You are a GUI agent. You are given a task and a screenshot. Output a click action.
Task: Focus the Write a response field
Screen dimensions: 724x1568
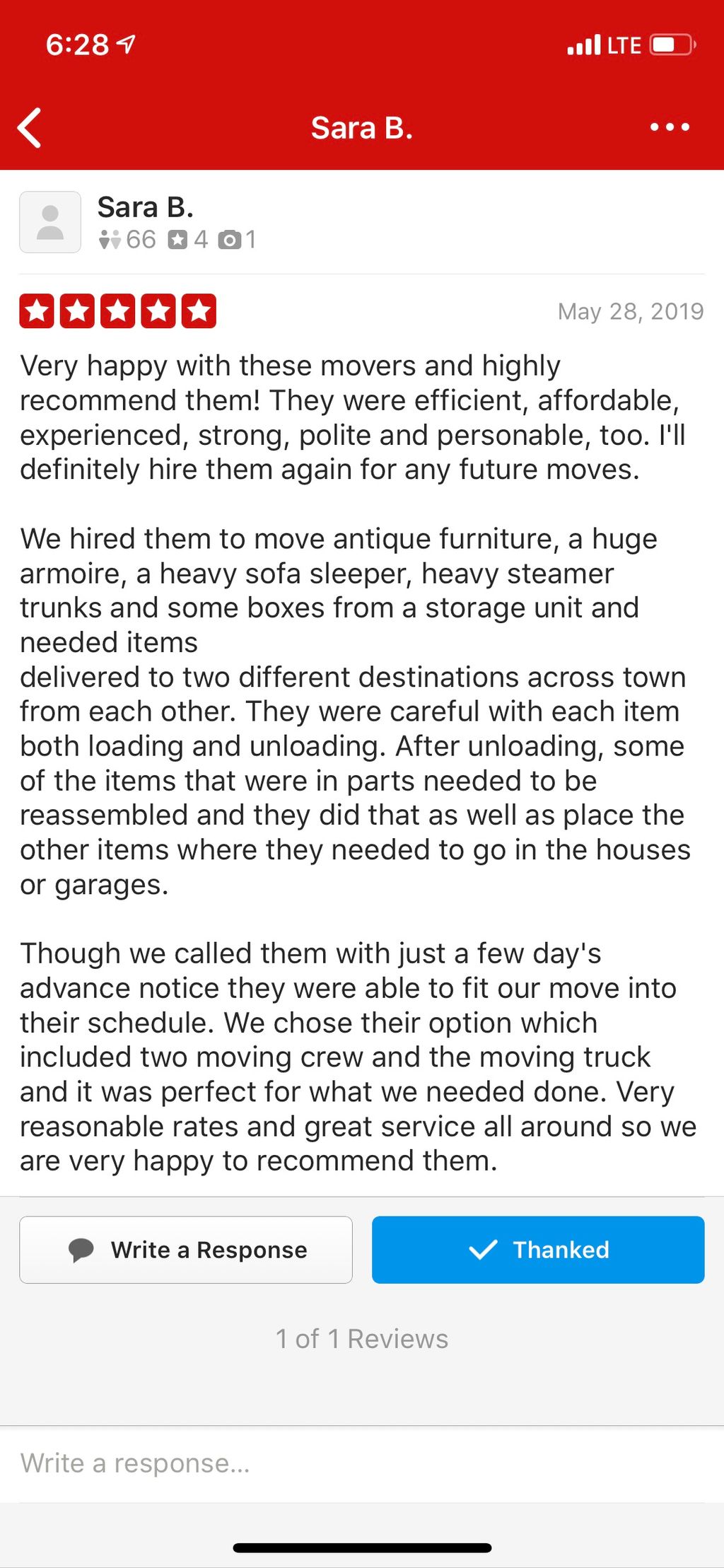[361, 1463]
